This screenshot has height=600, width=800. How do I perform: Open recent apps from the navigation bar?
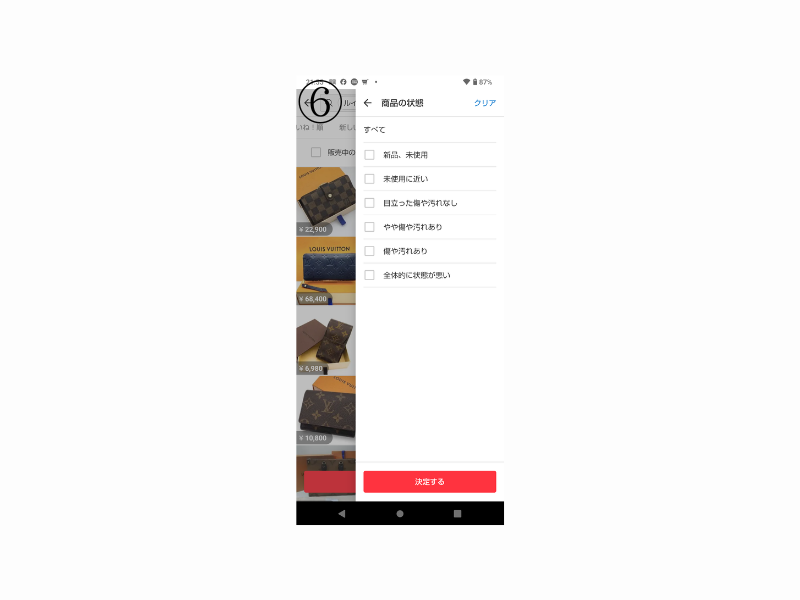pos(457,513)
